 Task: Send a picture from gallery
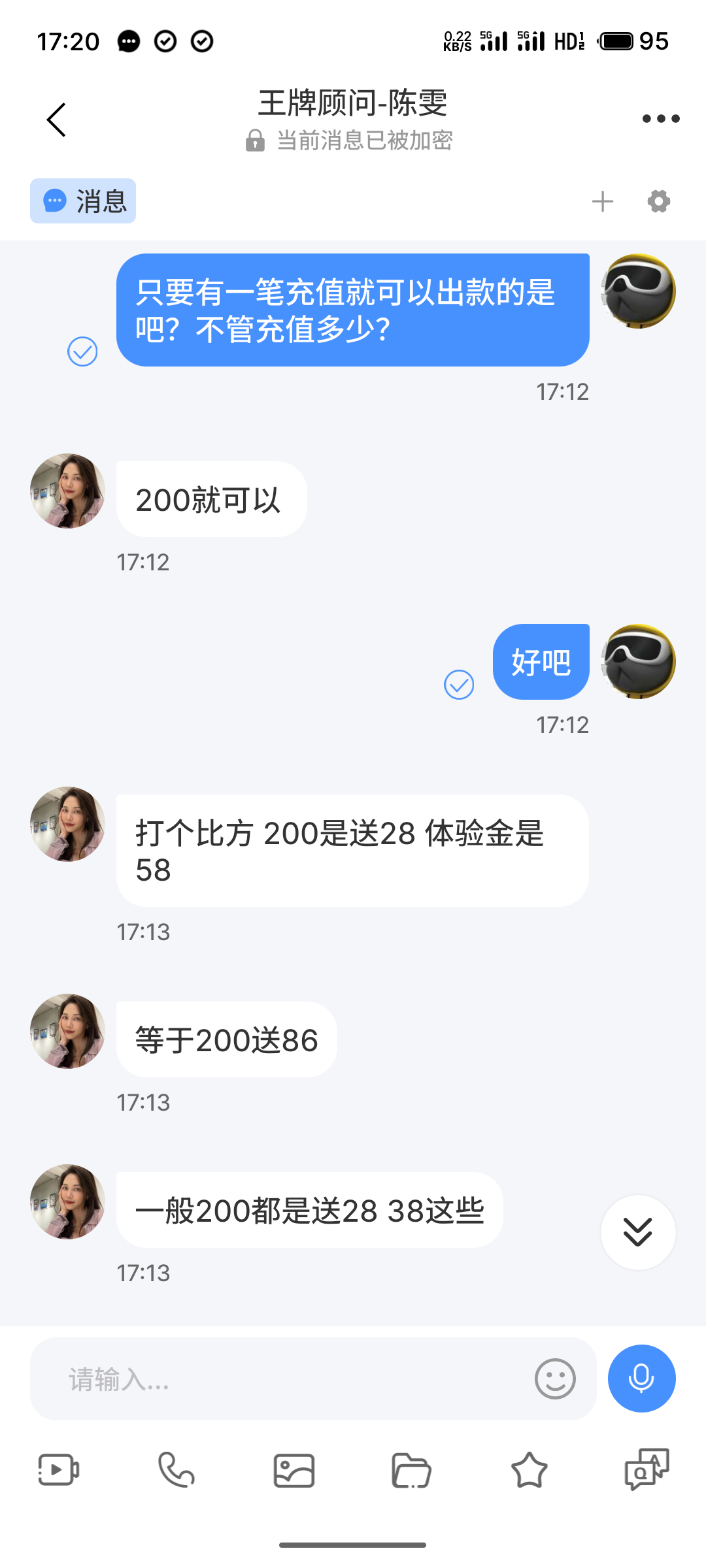[x=294, y=1470]
